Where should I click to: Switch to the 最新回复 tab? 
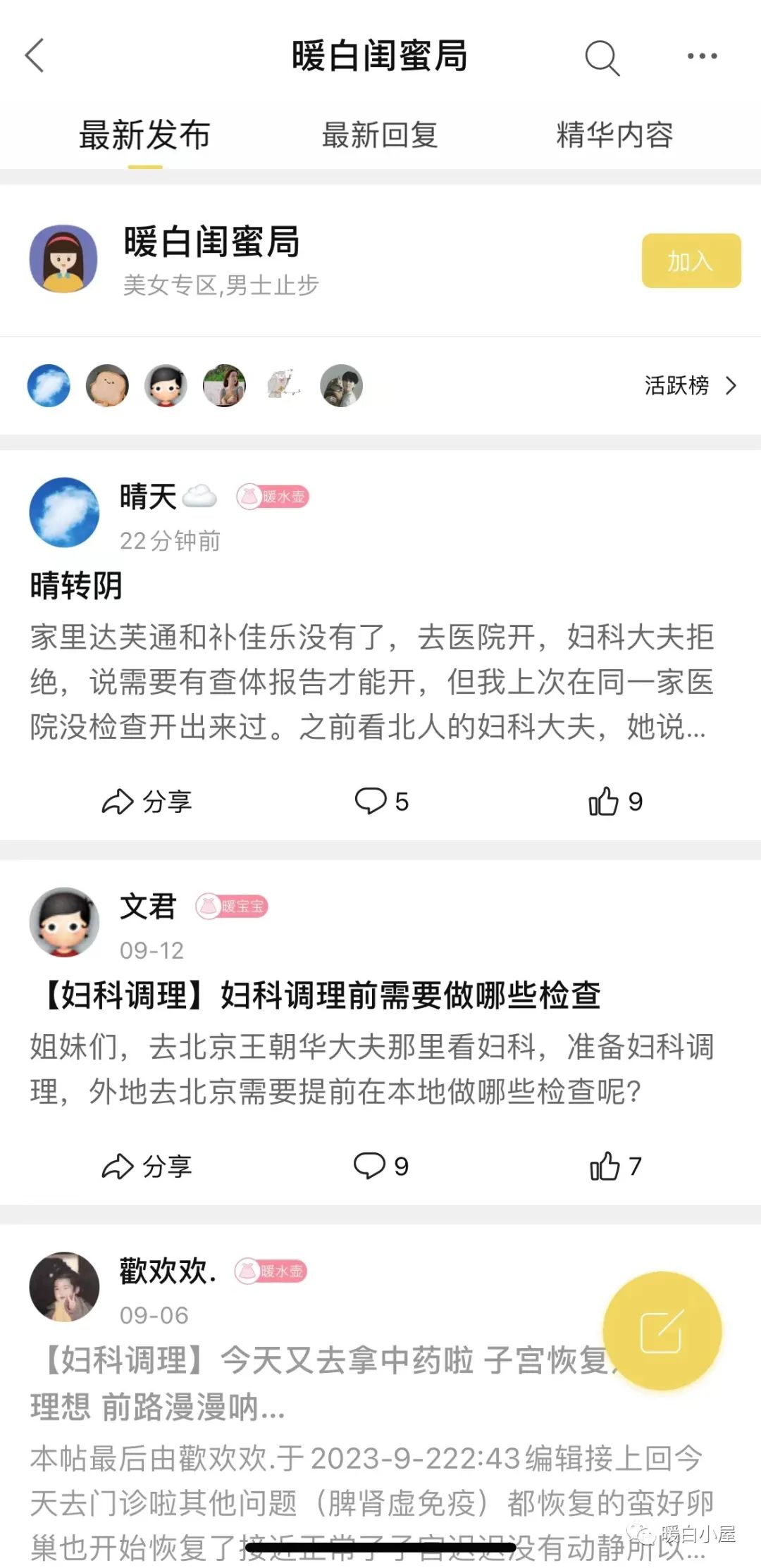tap(380, 135)
